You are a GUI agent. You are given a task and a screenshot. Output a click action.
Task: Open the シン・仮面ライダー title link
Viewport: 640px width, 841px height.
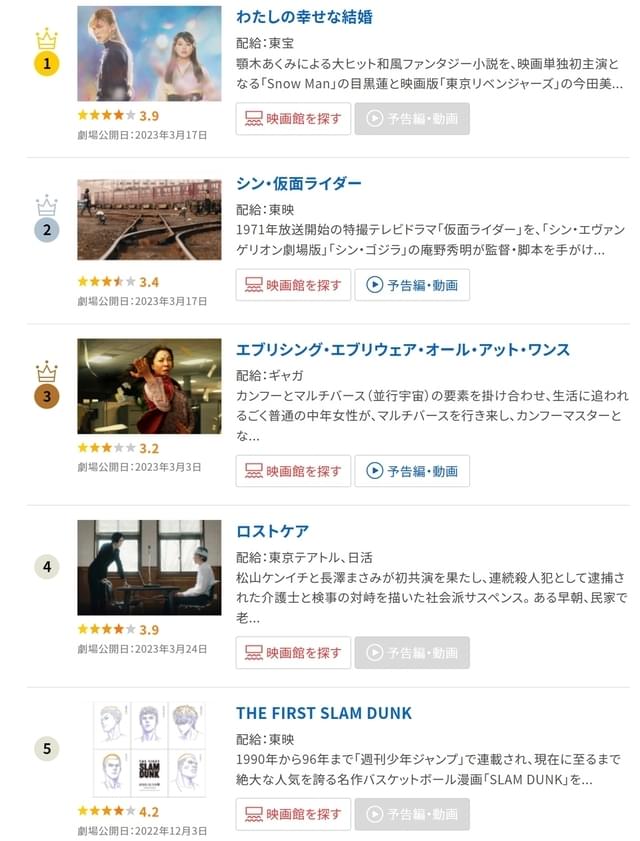(298, 184)
